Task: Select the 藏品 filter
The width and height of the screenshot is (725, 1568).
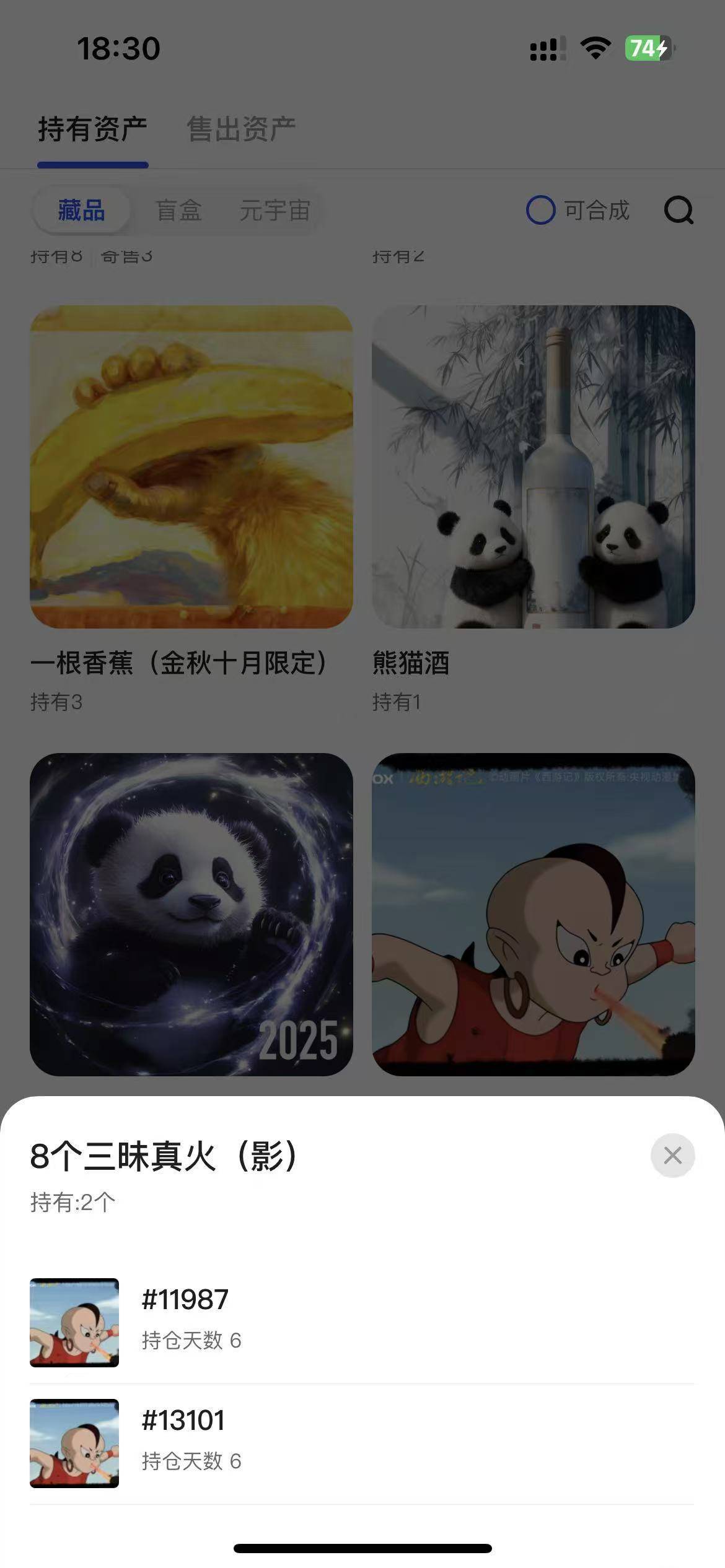Action: point(81,211)
